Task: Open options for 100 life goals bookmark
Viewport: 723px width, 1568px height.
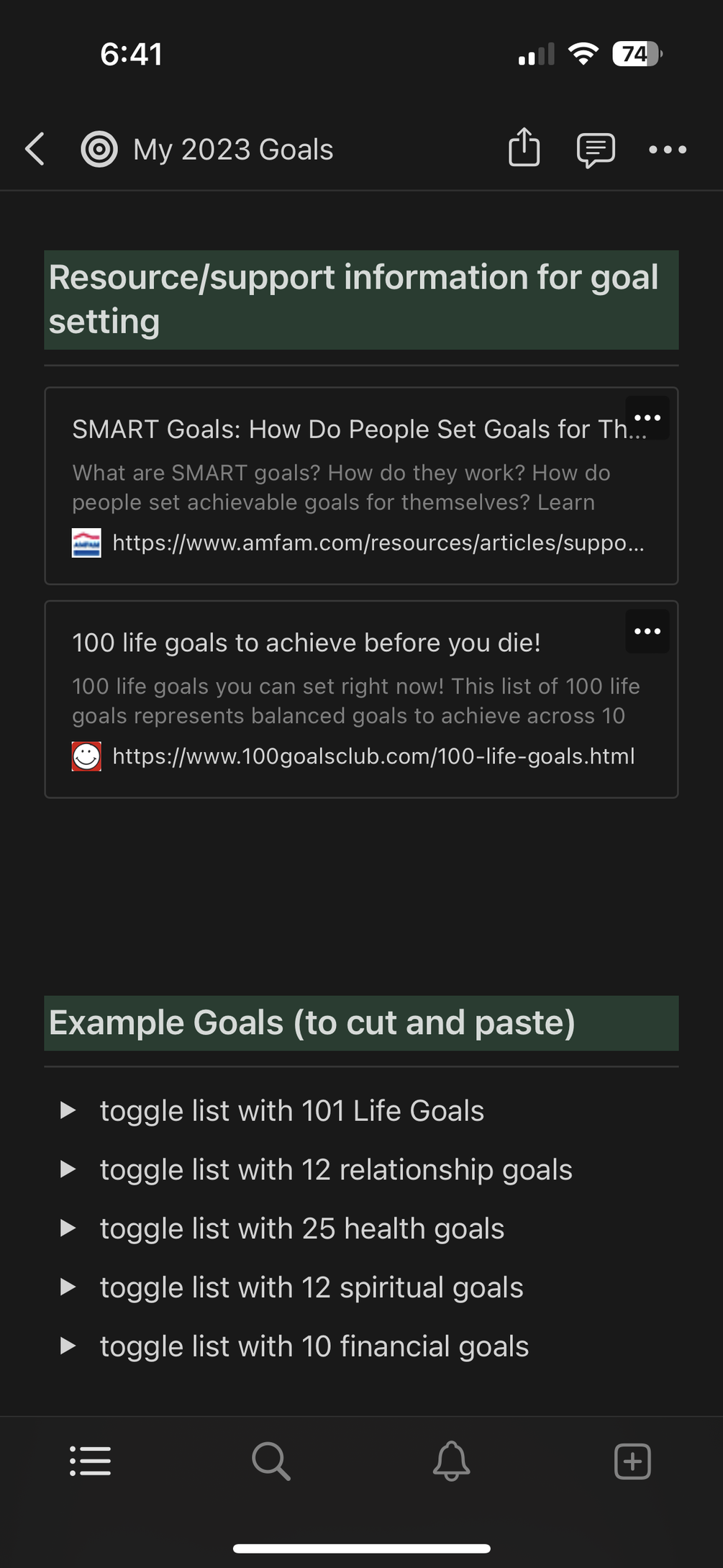Action: pyautogui.click(x=647, y=632)
